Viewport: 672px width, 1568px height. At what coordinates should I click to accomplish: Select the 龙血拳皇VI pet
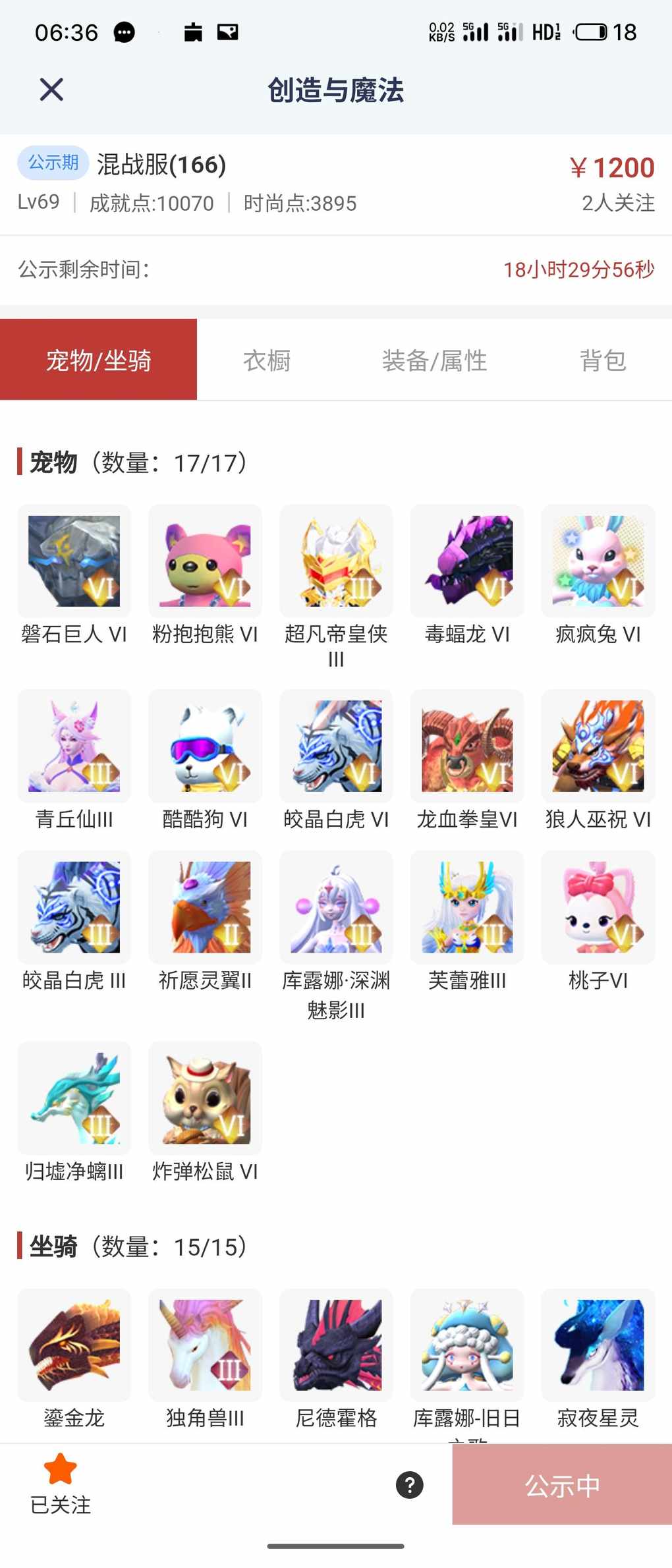(467, 746)
